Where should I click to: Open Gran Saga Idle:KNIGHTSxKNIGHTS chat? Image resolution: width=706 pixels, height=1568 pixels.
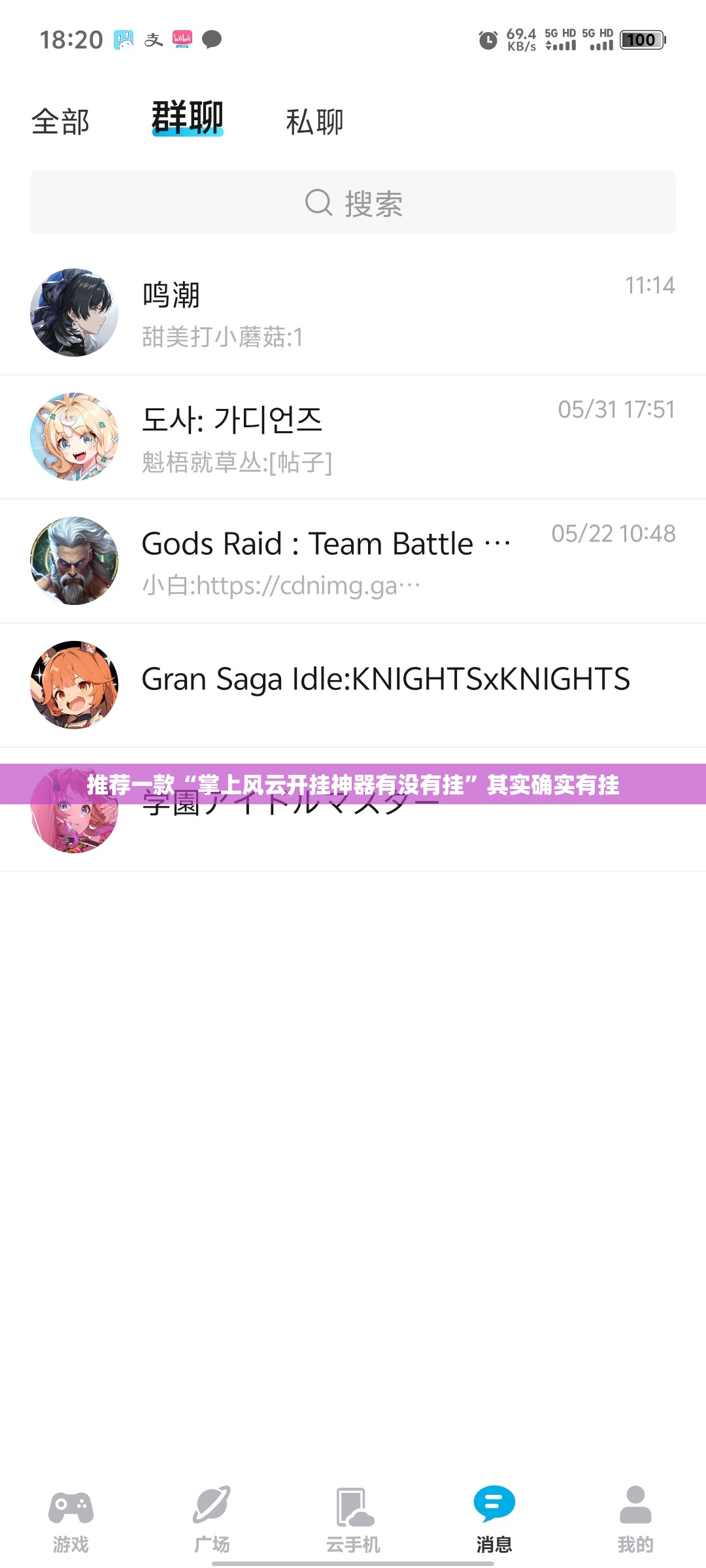tap(353, 685)
